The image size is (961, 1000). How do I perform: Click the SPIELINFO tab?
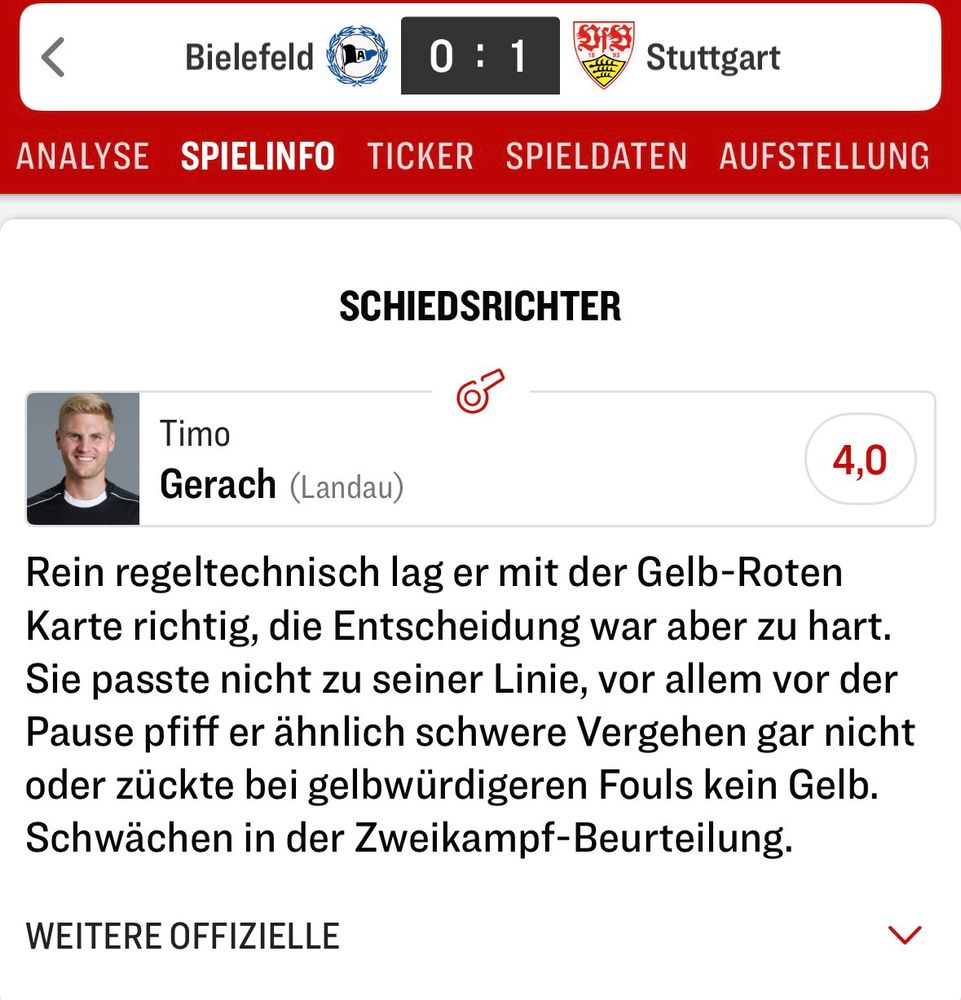(x=257, y=156)
